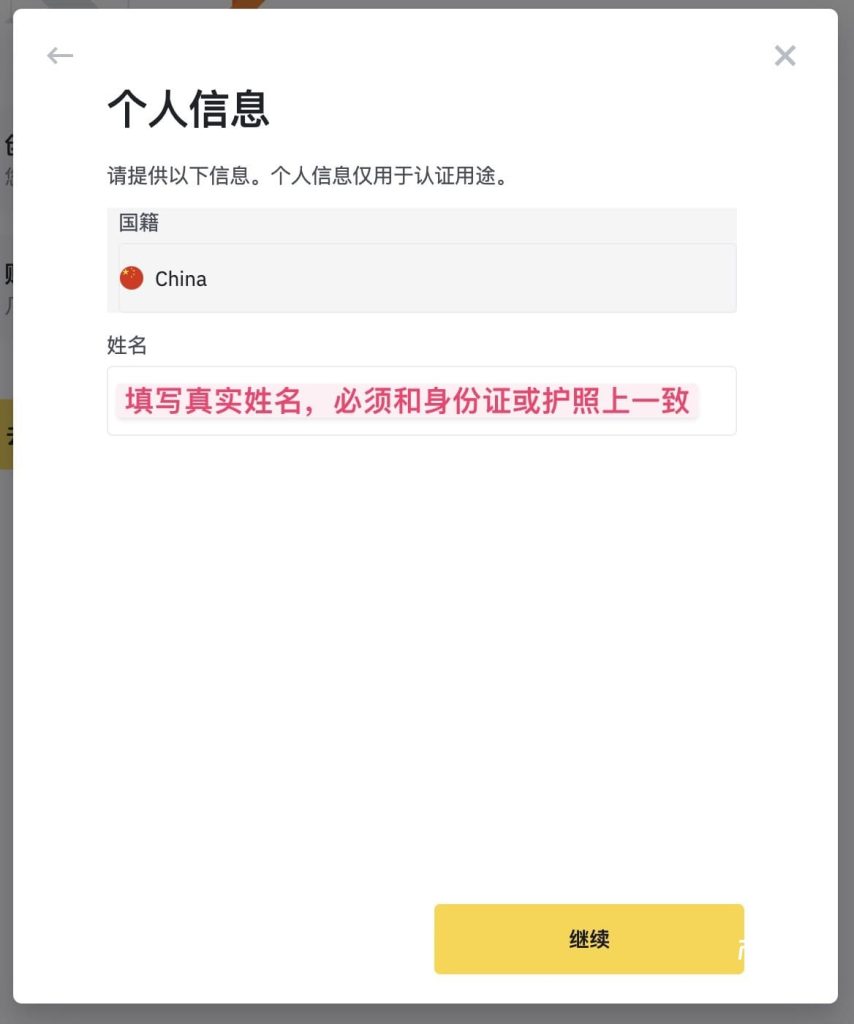Close the 个人信息 dialog
Viewport: 854px width, 1024px height.
coord(785,56)
